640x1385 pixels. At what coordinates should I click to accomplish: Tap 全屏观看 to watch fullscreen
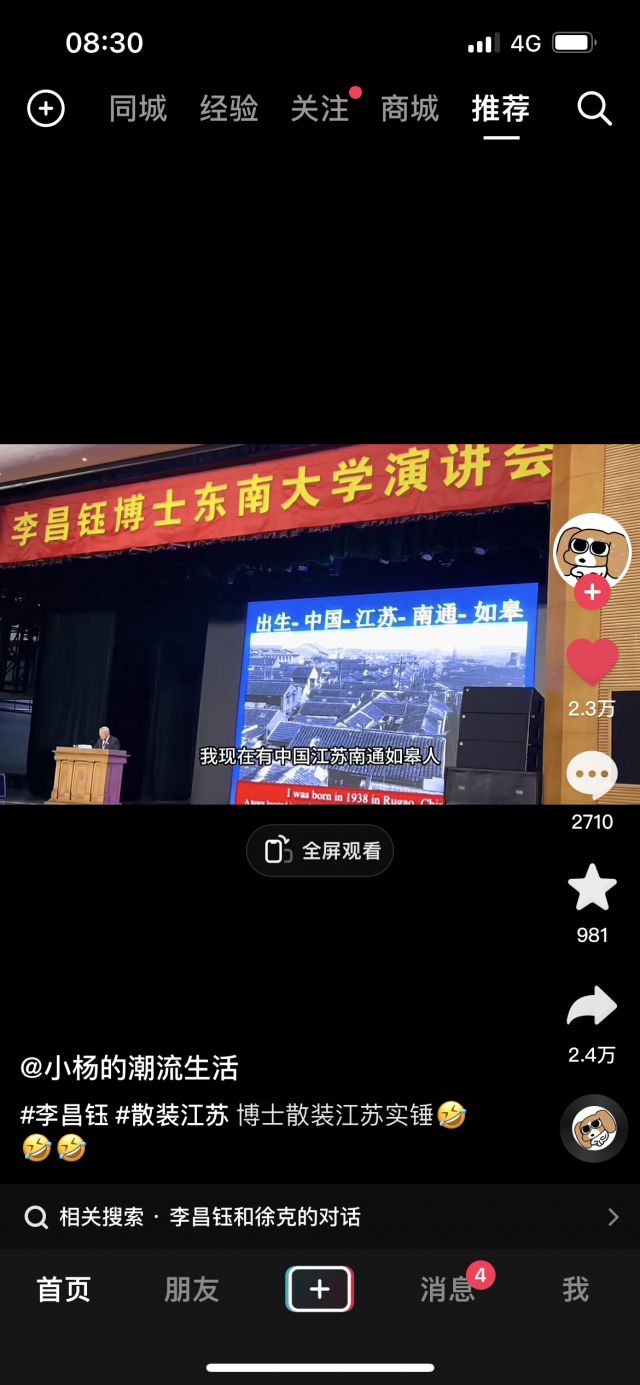click(x=320, y=851)
